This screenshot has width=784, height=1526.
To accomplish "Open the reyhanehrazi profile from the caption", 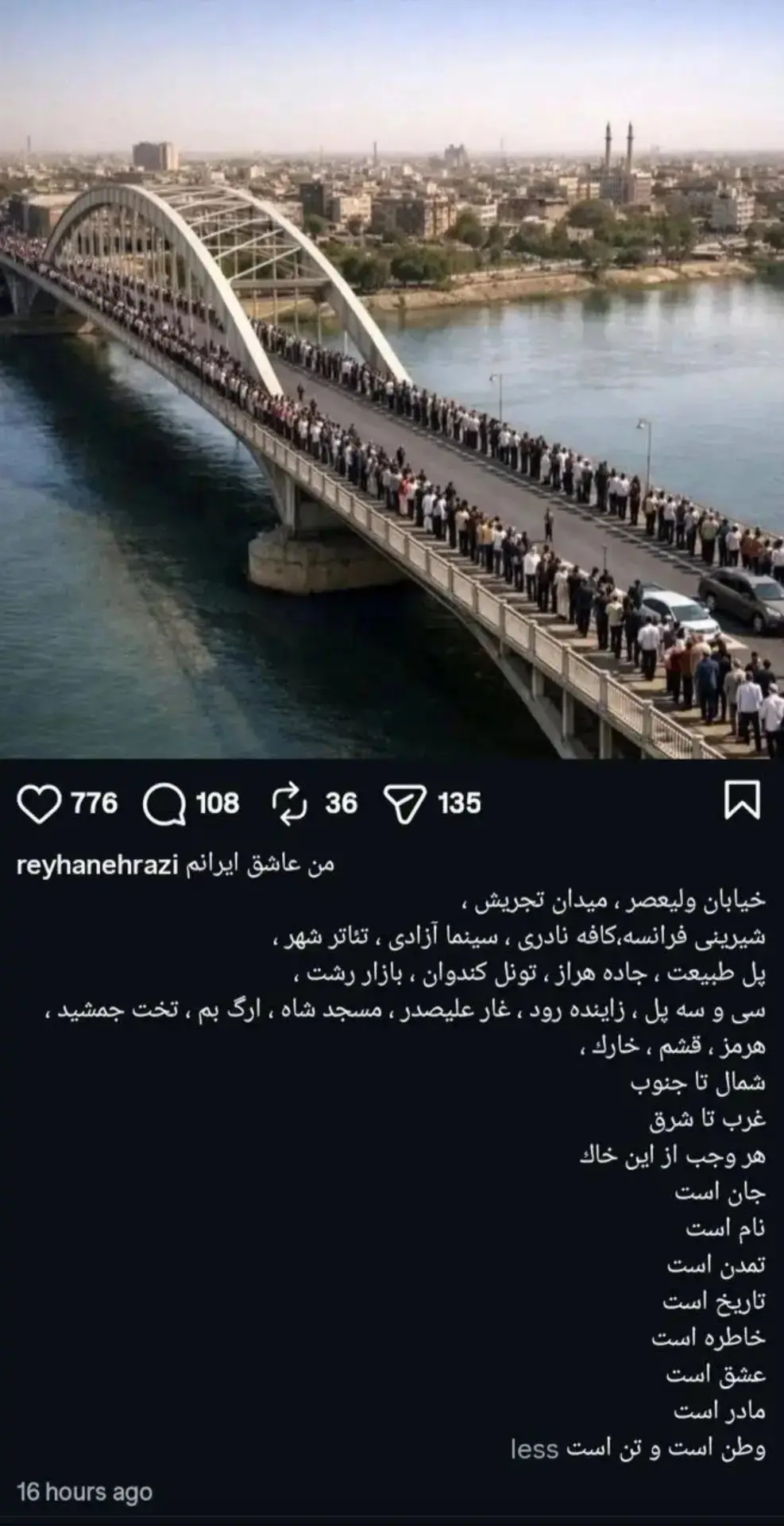I will coord(96,866).
